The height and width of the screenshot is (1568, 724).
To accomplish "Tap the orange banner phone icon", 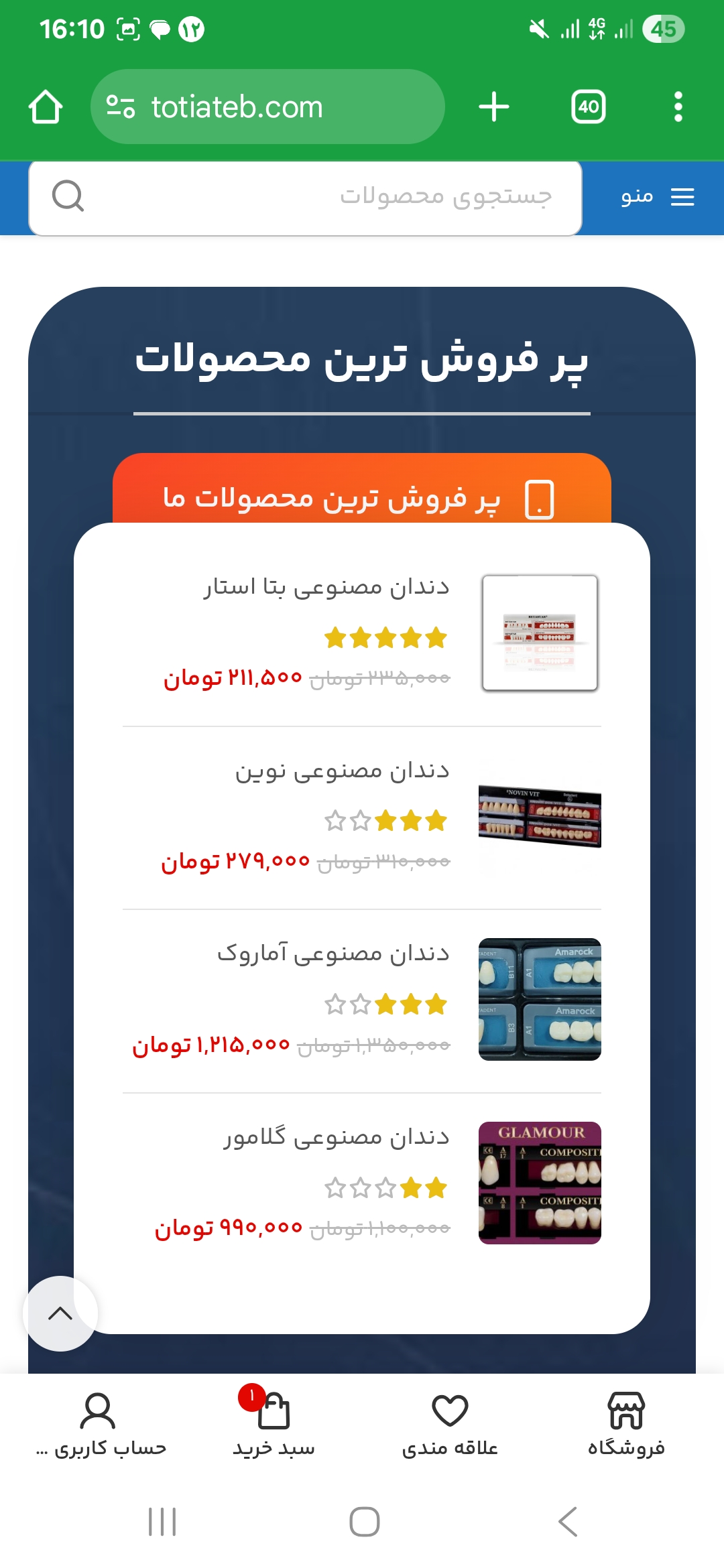I will (x=540, y=498).
